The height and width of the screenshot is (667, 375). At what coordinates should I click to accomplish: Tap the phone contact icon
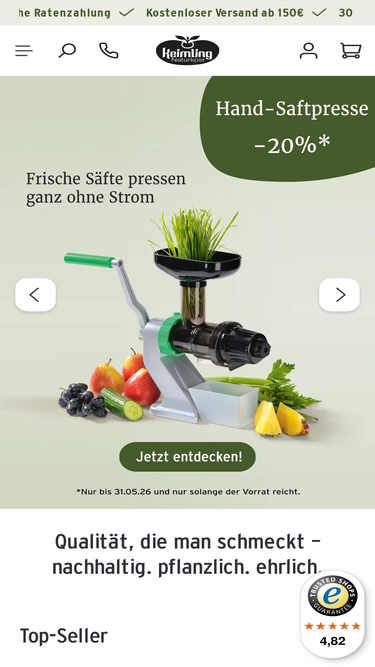[x=109, y=51]
